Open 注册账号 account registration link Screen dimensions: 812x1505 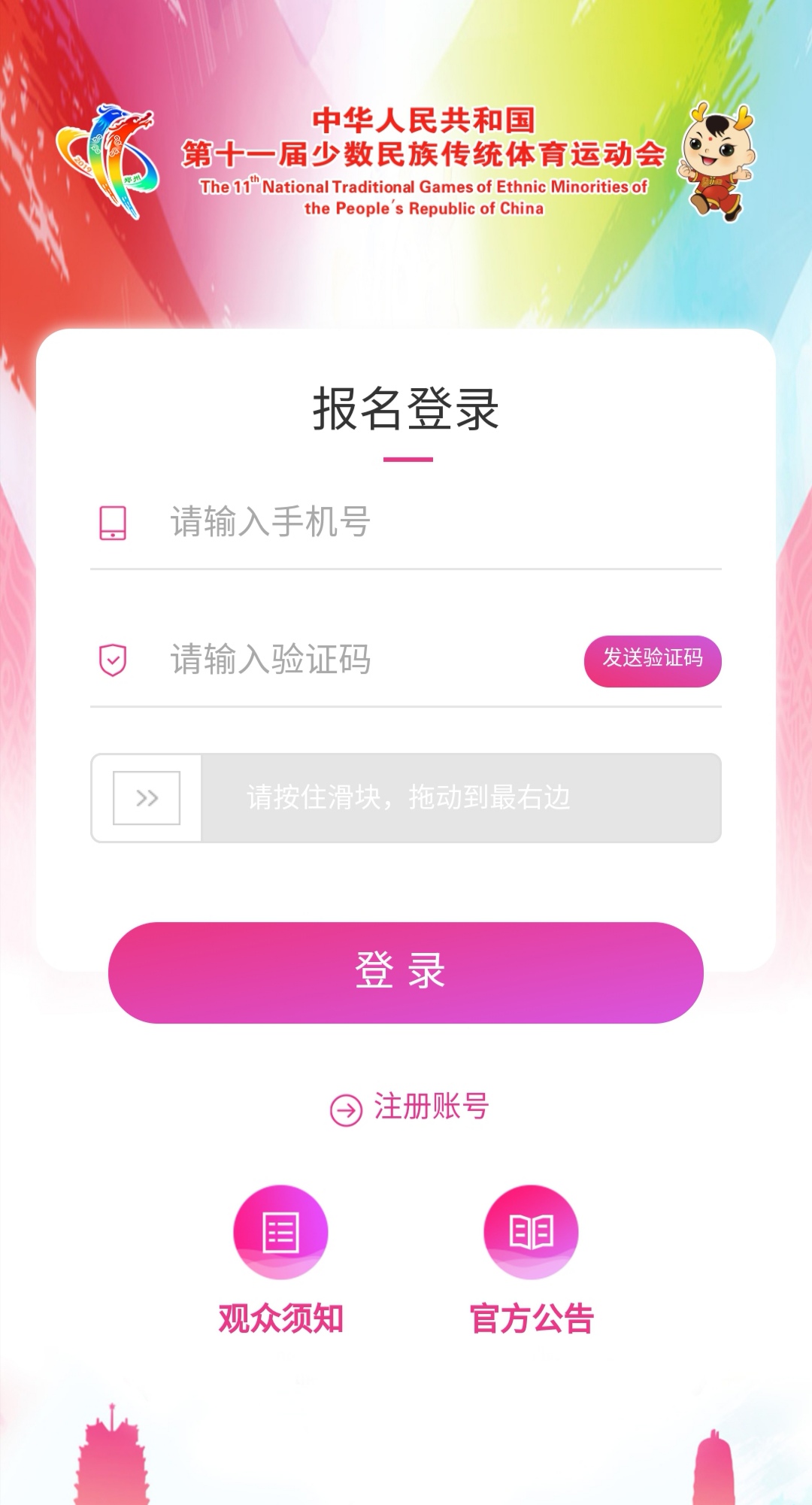pos(411,1107)
